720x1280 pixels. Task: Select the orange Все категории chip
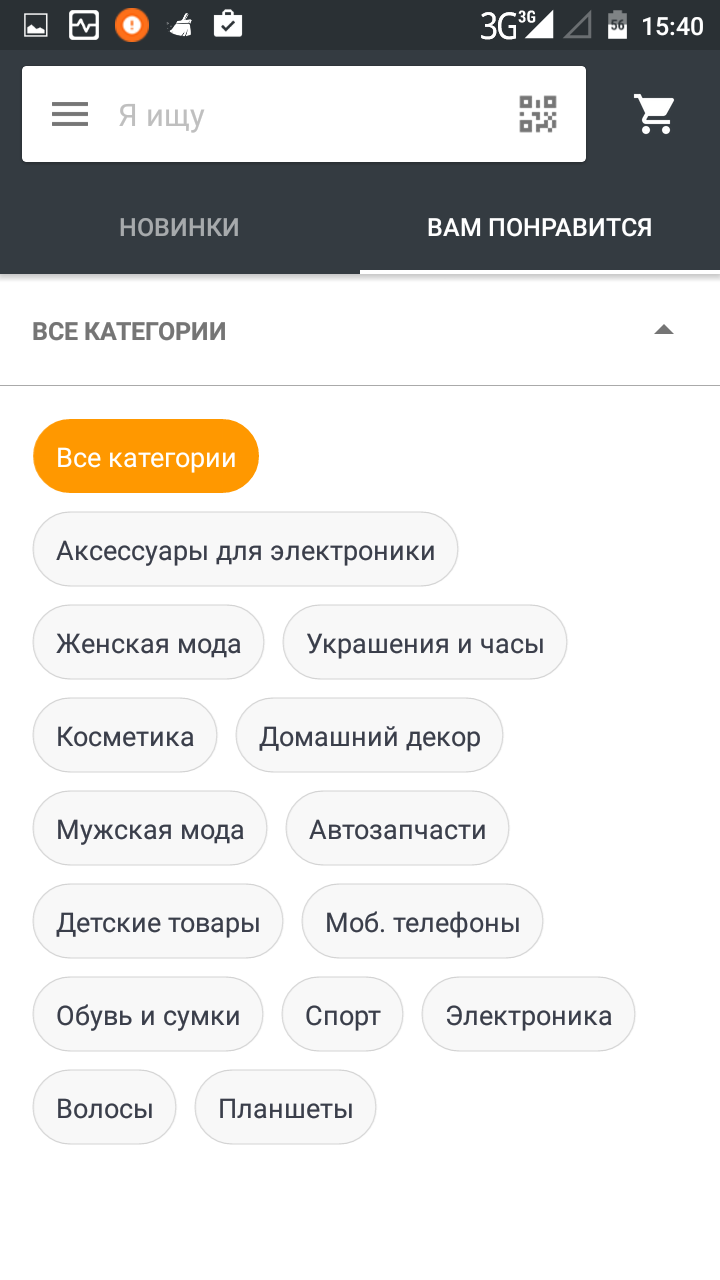point(146,457)
